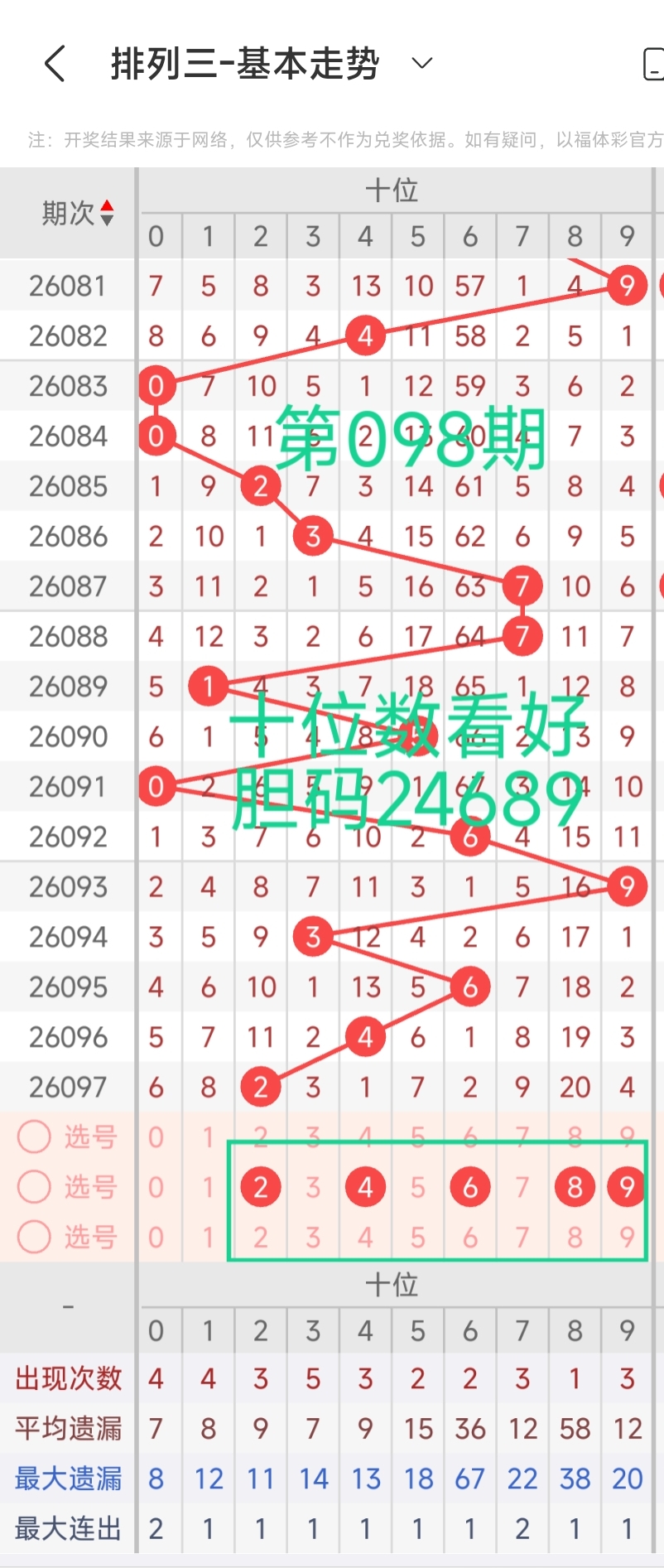Select the second 选号 radio circle

34,1186
